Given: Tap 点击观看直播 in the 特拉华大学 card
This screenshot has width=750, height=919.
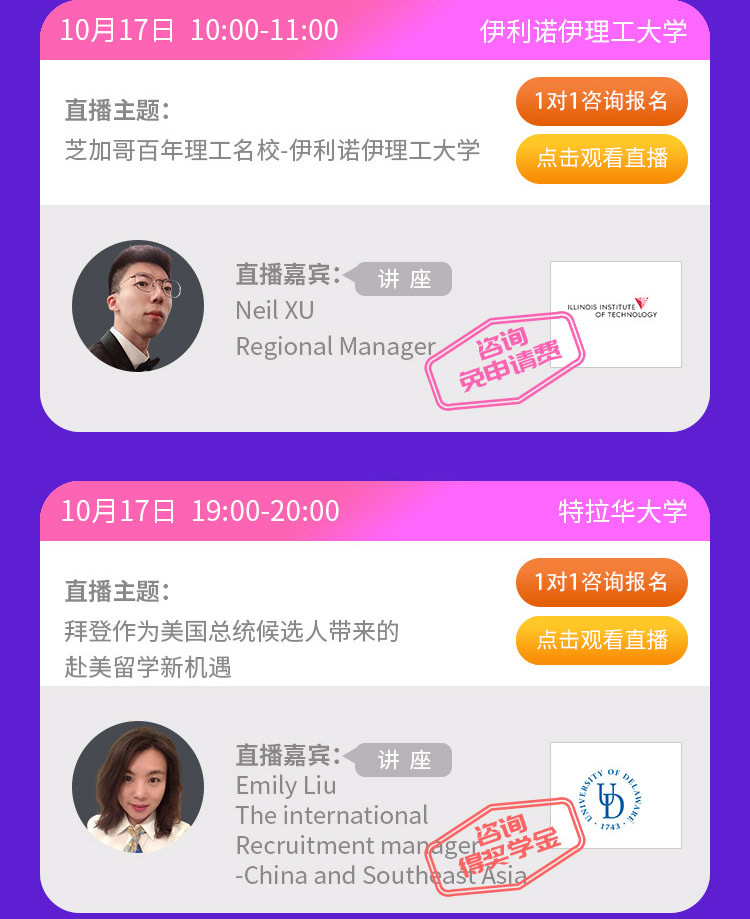Looking at the screenshot, I should click(x=601, y=640).
